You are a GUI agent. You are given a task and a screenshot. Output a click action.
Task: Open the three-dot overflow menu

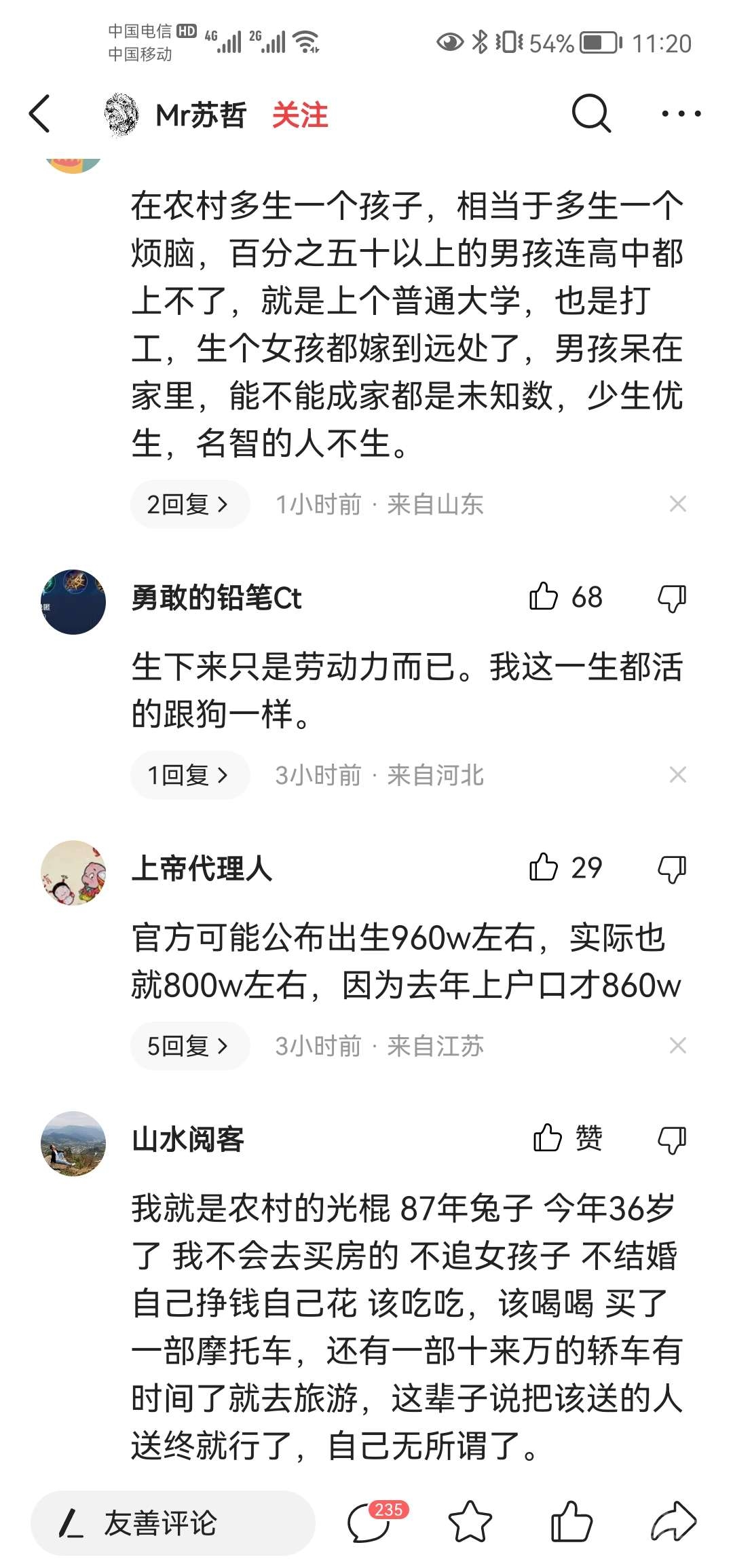(x=681, y=114)
